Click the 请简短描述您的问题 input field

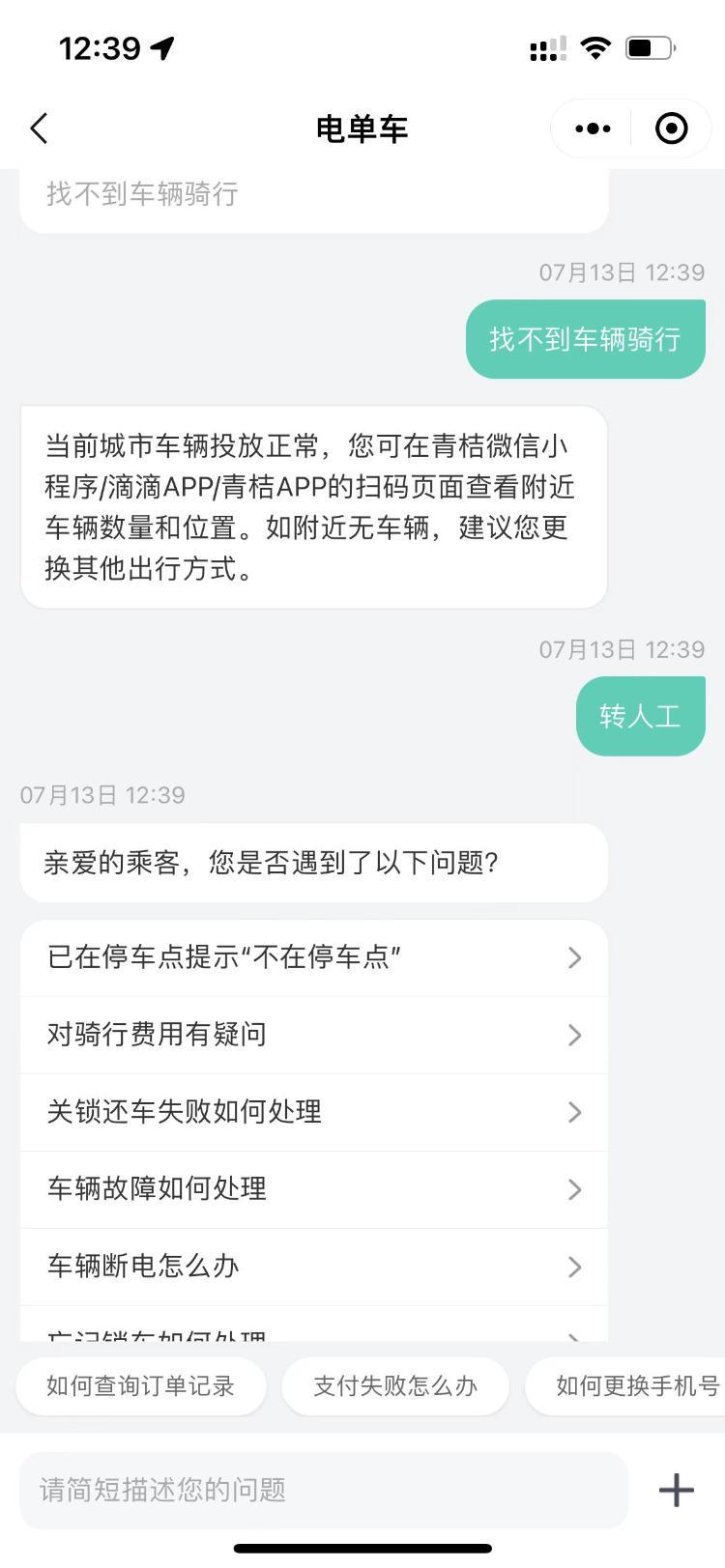point(290,1490)
